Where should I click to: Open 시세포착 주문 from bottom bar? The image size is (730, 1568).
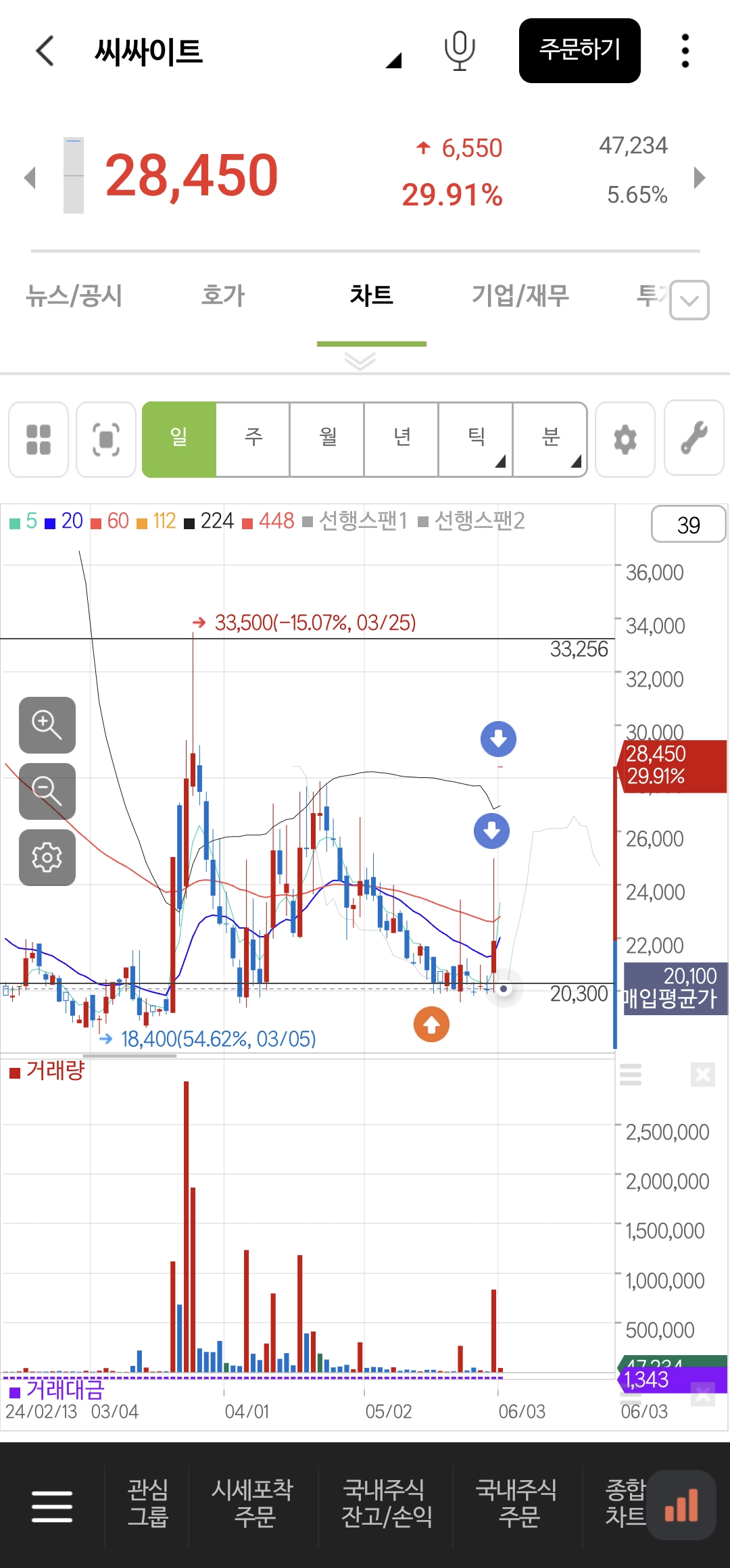tap(253, 1504)
